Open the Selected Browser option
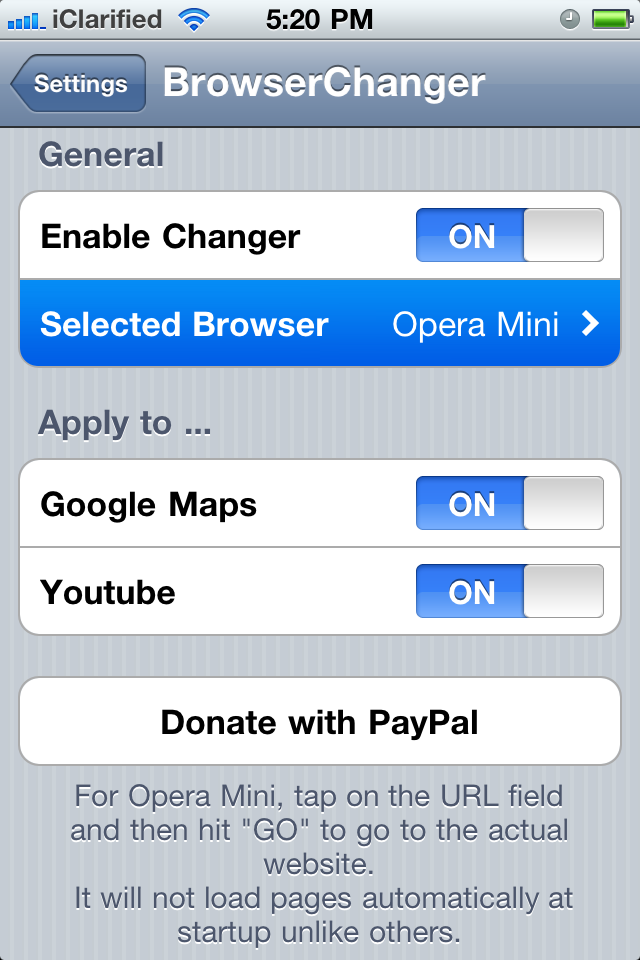 tap(320, 324)
